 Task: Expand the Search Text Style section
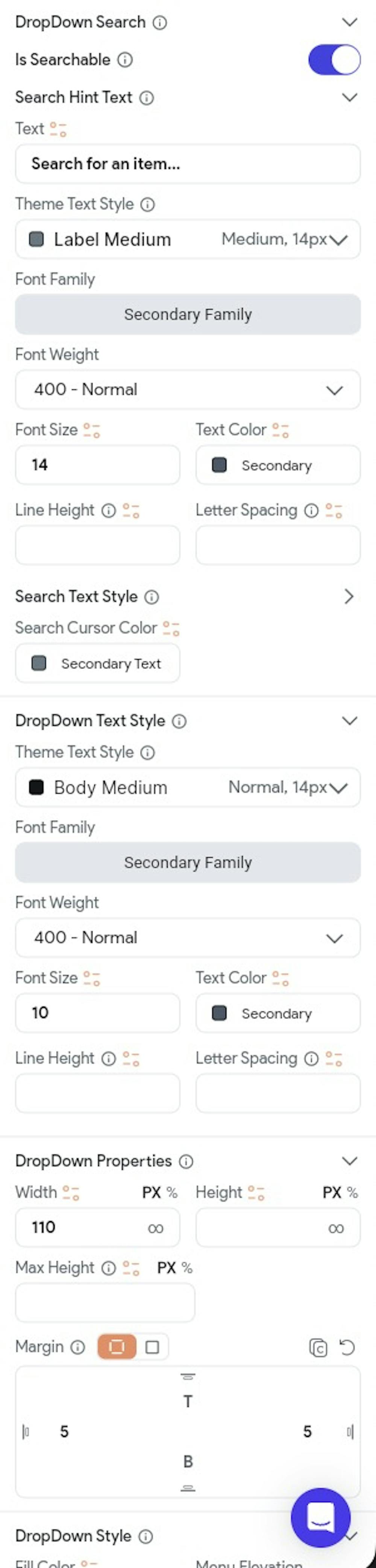click(x=349, y=596)
